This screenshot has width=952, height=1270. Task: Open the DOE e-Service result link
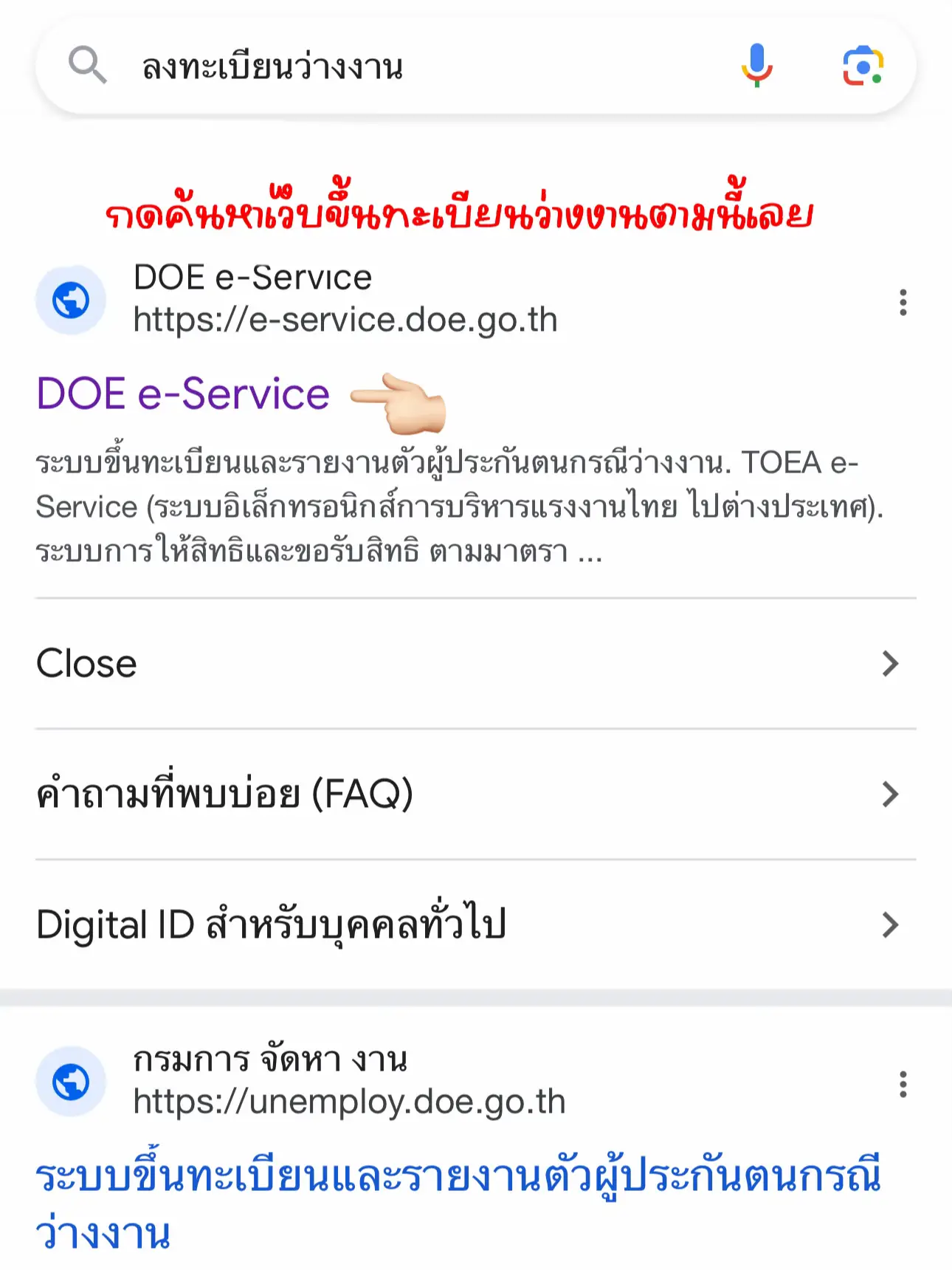pos(182,394)
